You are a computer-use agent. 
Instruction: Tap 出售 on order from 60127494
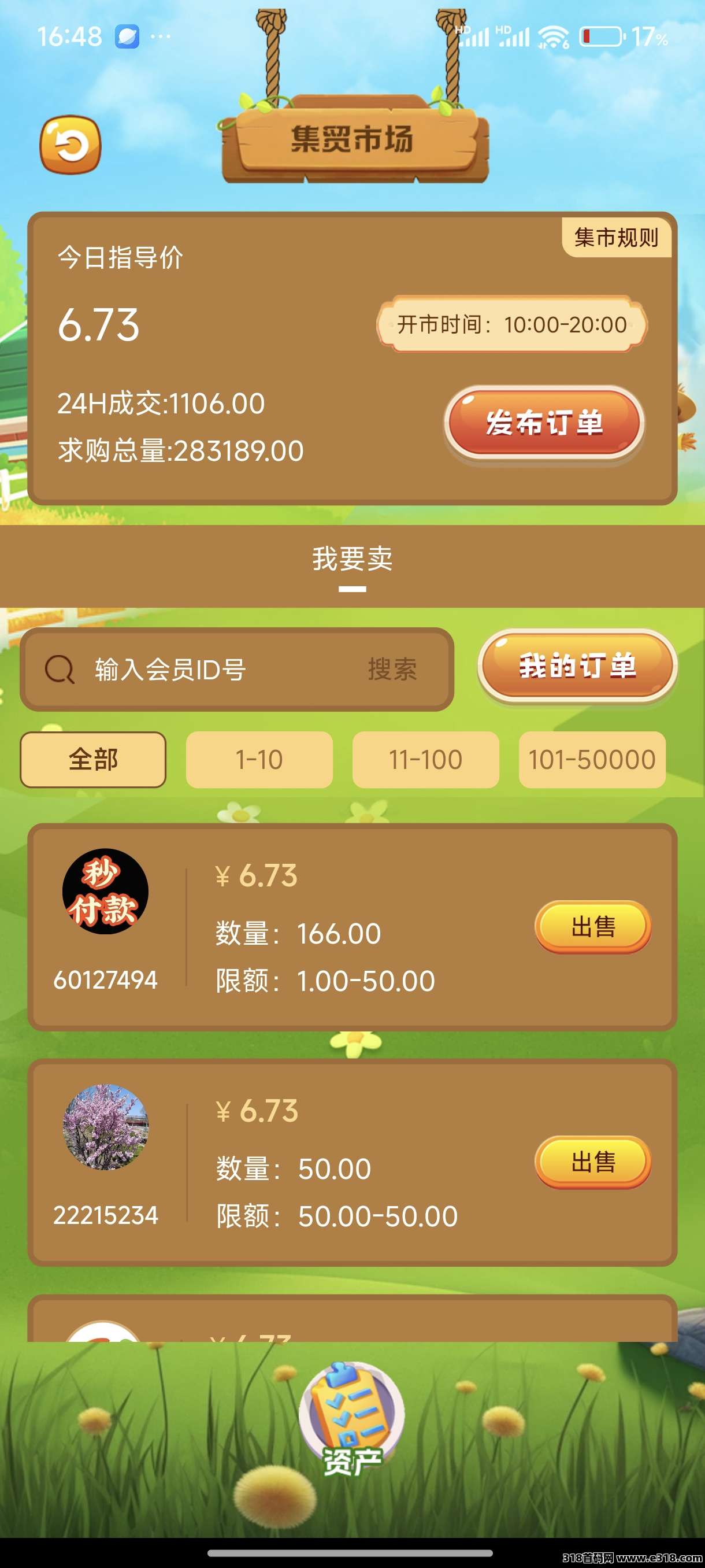pos(592,927)
